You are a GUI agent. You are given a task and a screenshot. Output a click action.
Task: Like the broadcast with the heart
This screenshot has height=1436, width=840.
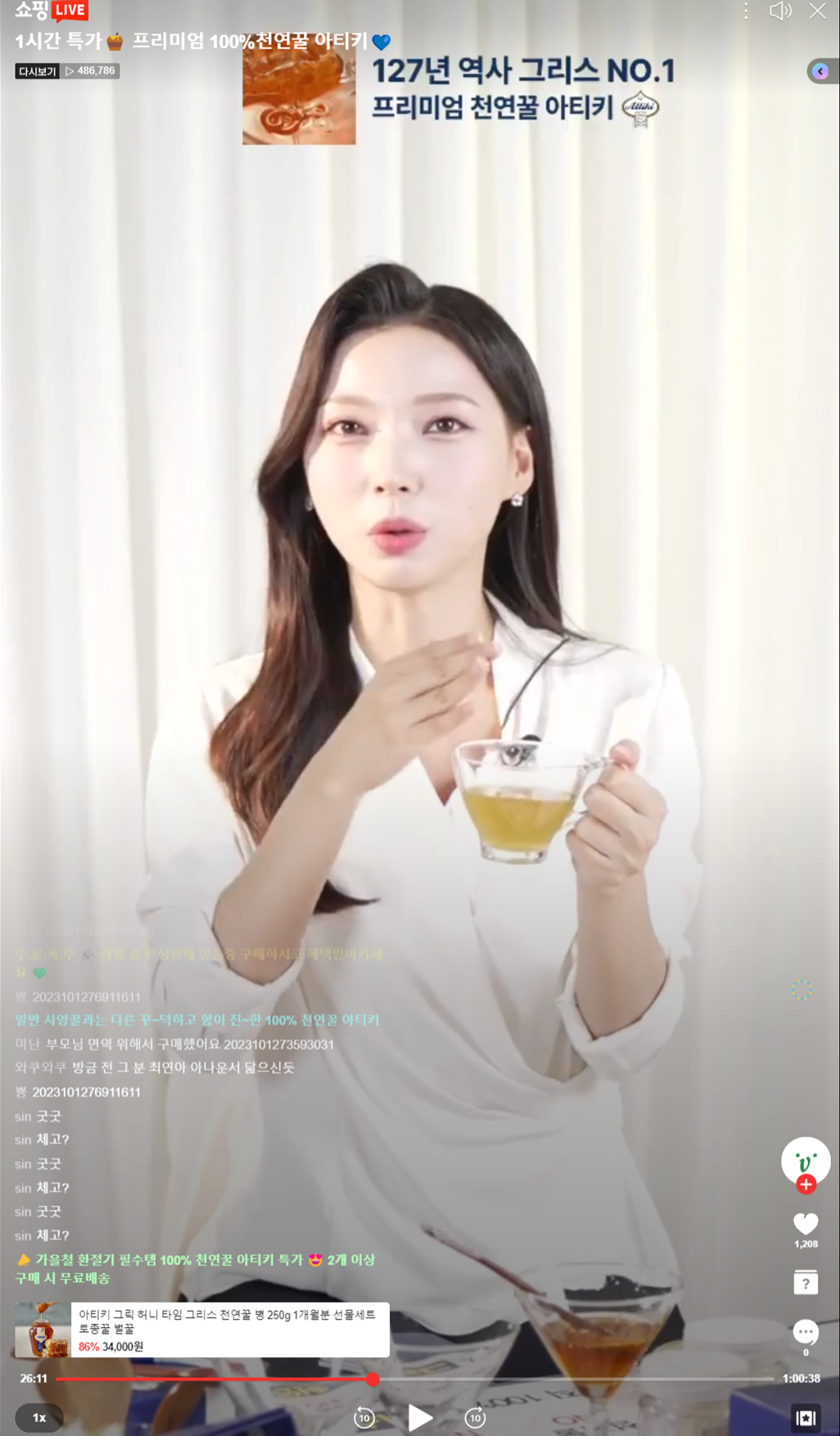click(806, 1224)
